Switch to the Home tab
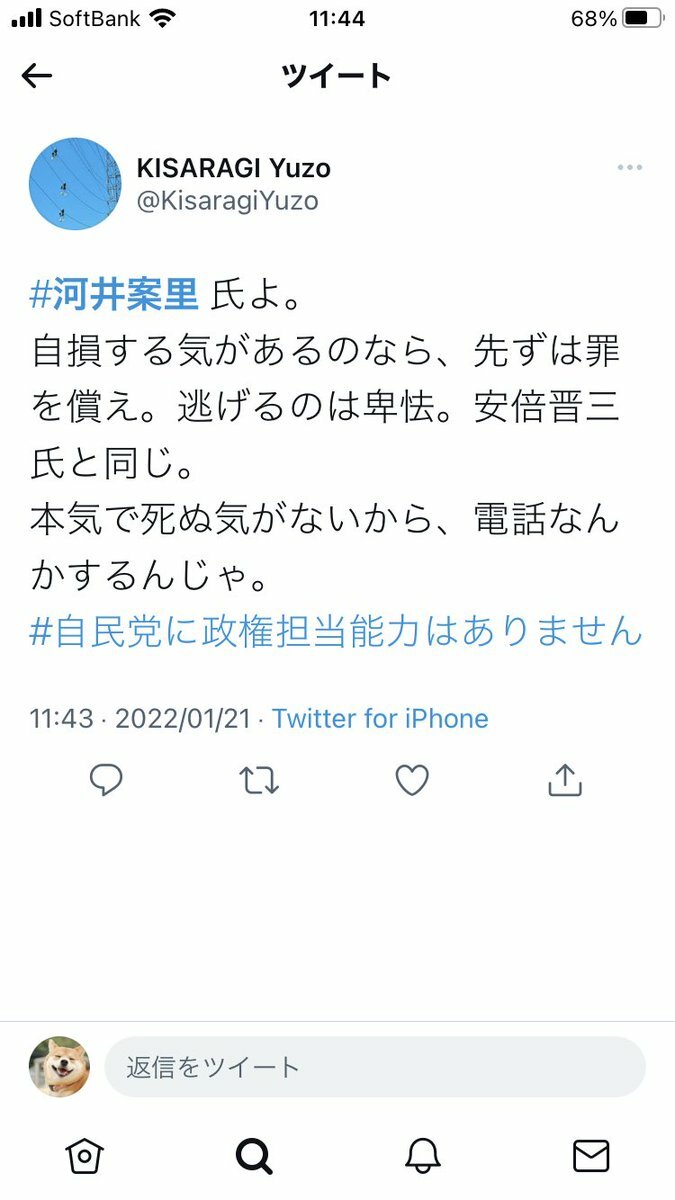 tap(85, 1156)
